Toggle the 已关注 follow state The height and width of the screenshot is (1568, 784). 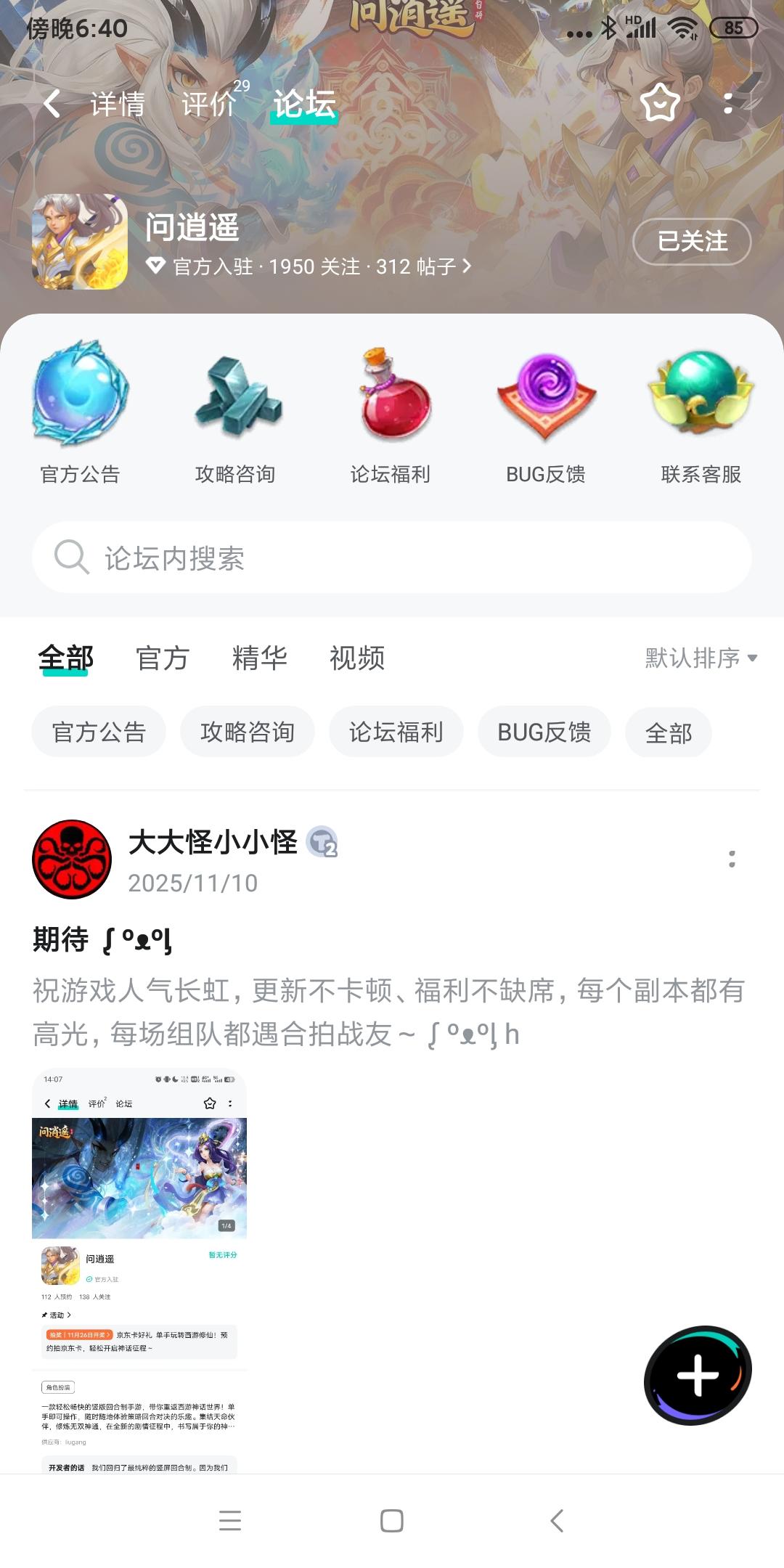pos(690,242)
